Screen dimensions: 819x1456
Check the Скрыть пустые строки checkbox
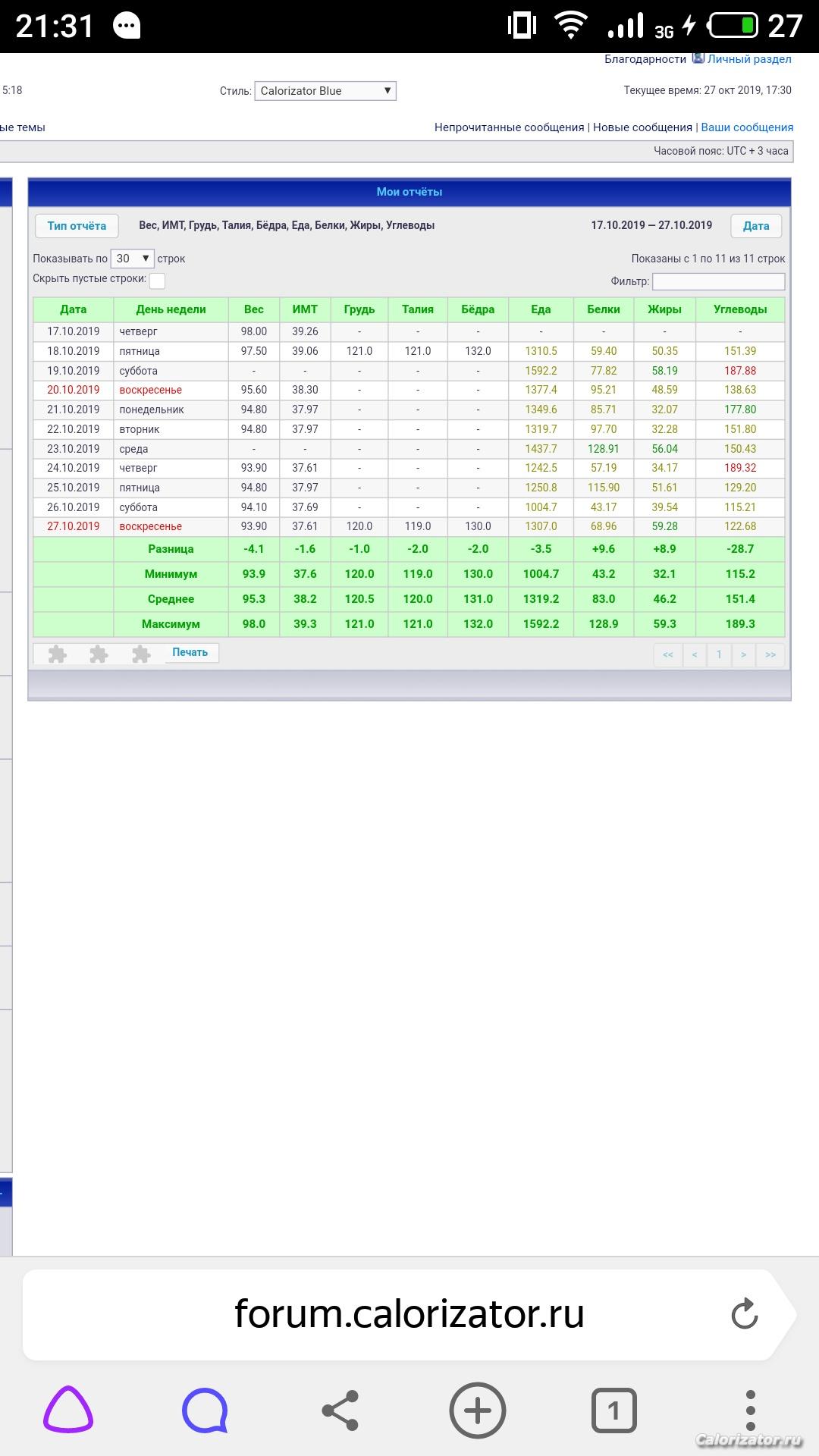[x=157, y=281]
